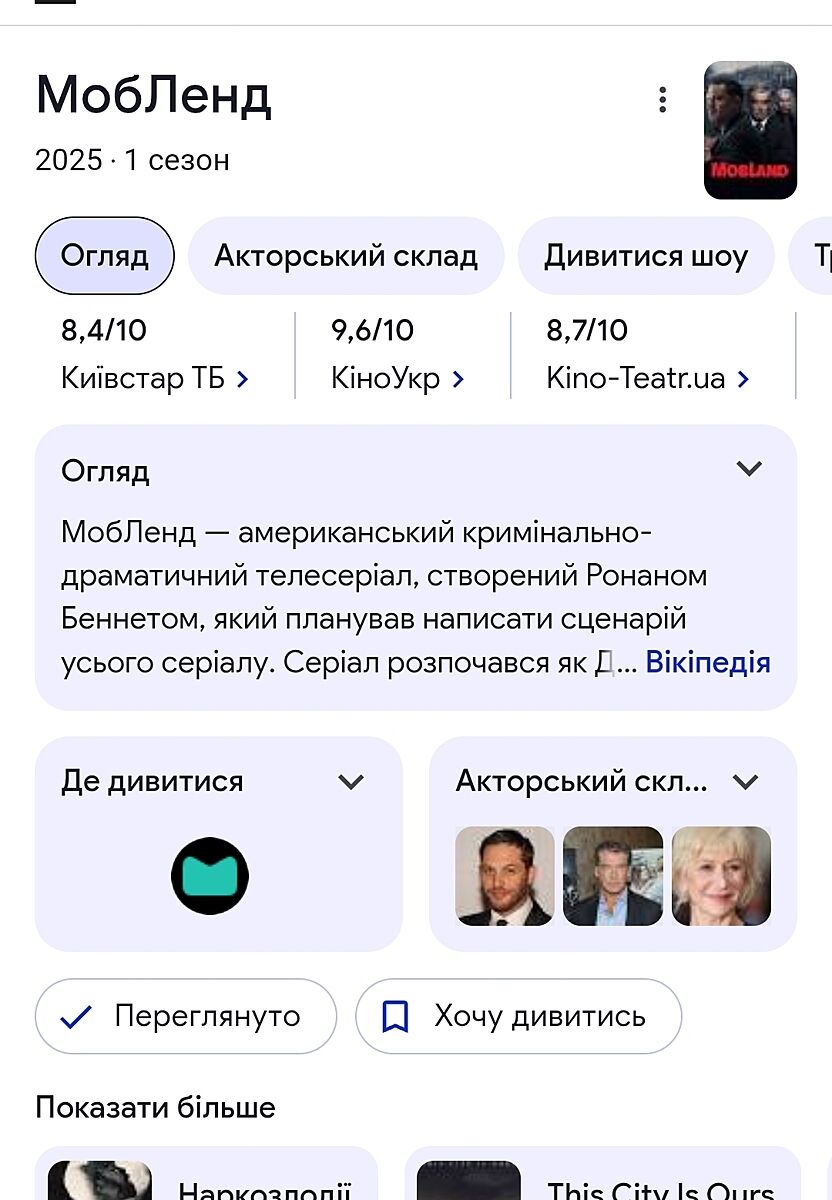Select the Огляд chip
832x1200 pixels.
[x=105, y=256]
